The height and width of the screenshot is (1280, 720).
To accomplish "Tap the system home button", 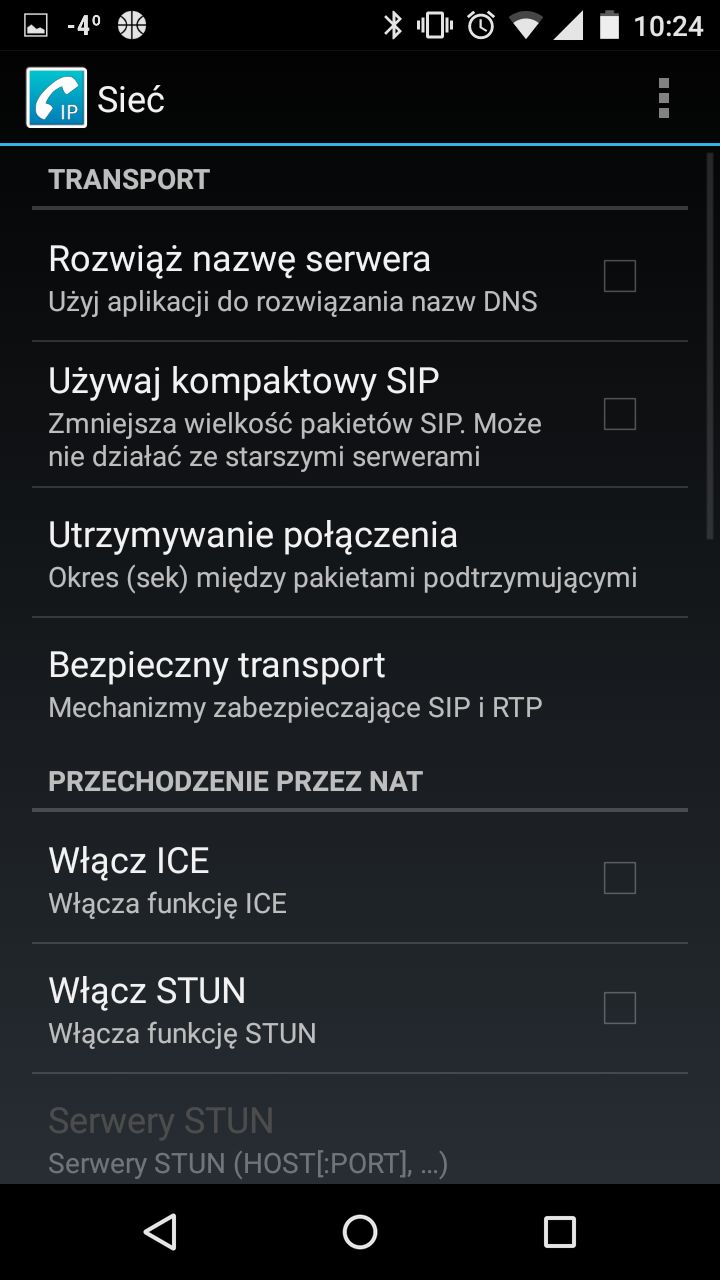I will pyautogui.click(x=360, y=1232).
